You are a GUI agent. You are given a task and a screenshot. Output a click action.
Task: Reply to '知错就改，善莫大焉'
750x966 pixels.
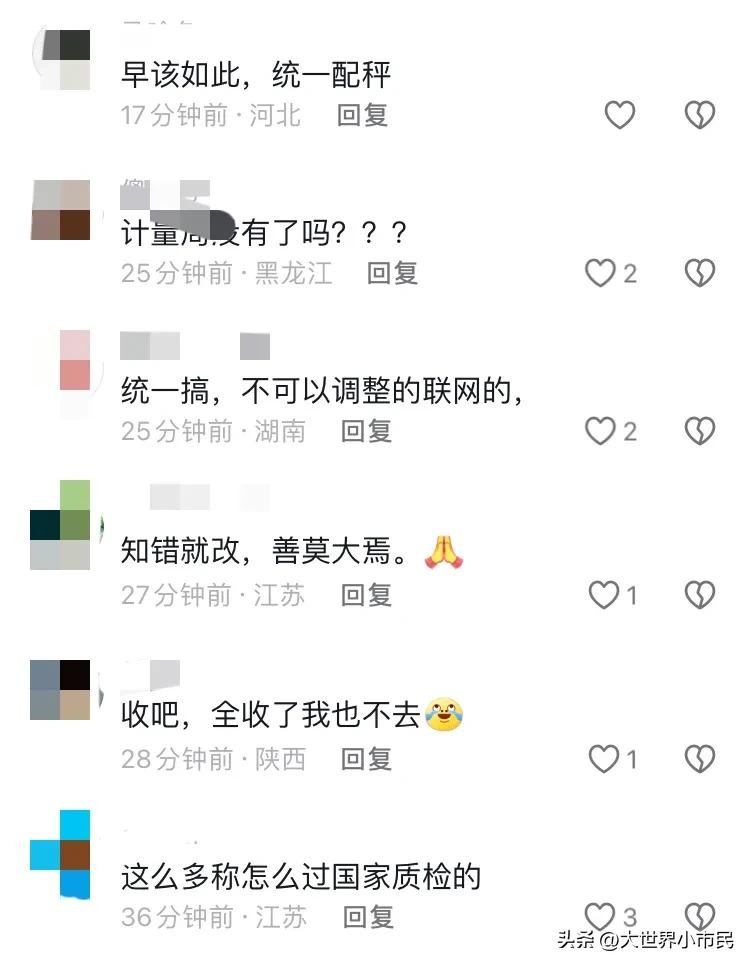click(366, 595)
